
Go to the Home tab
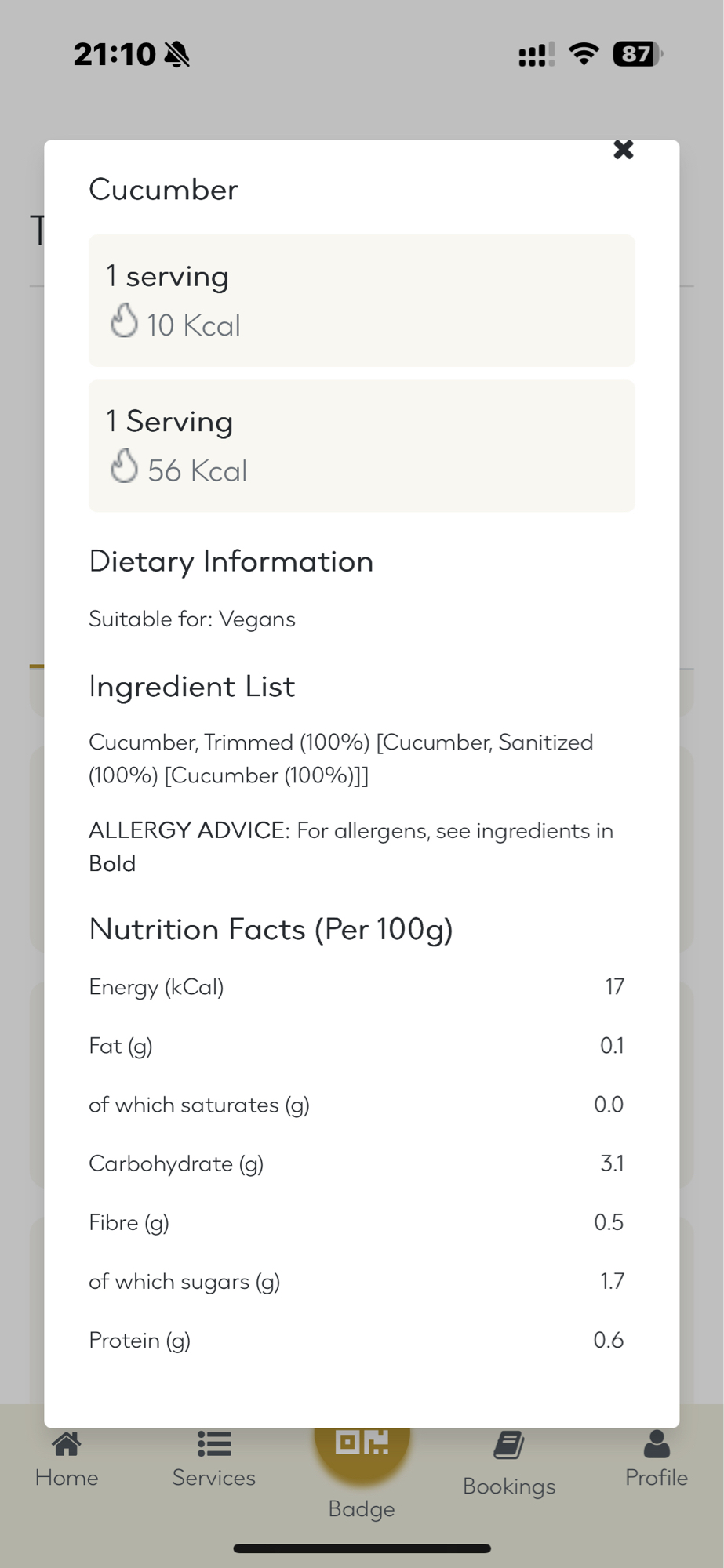67,1461
